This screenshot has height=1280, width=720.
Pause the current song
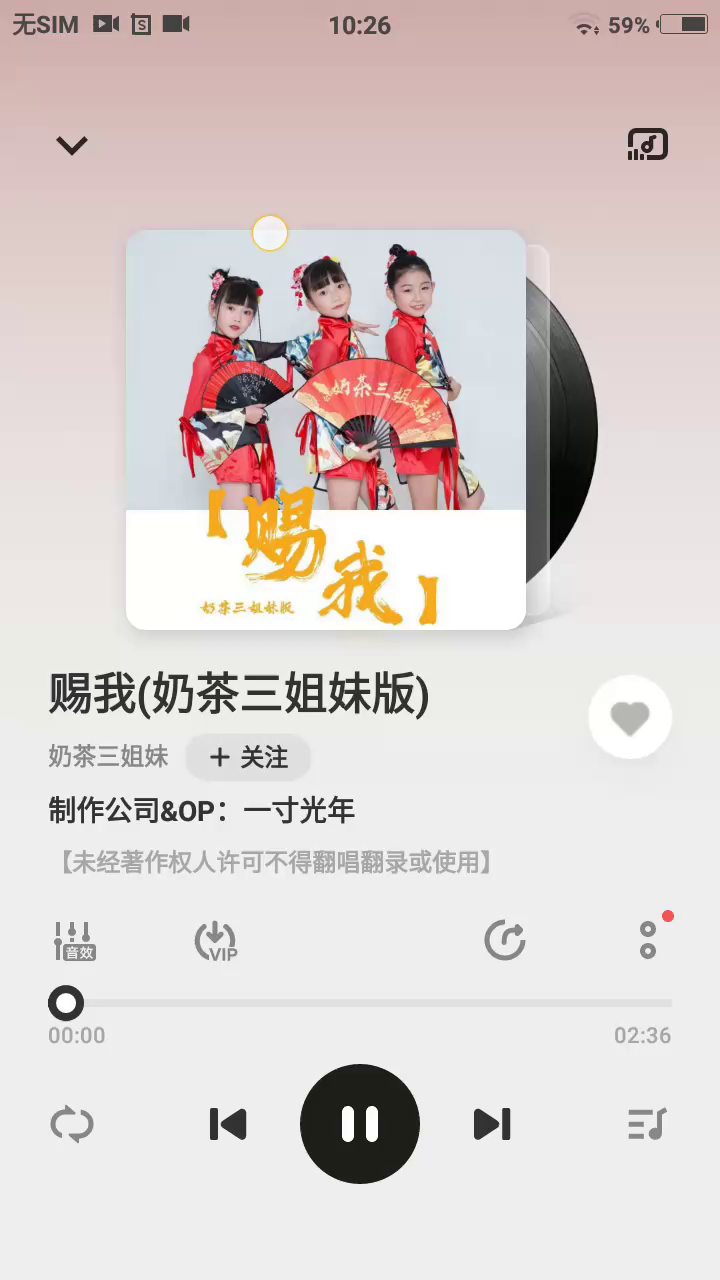coord(360,1124)
